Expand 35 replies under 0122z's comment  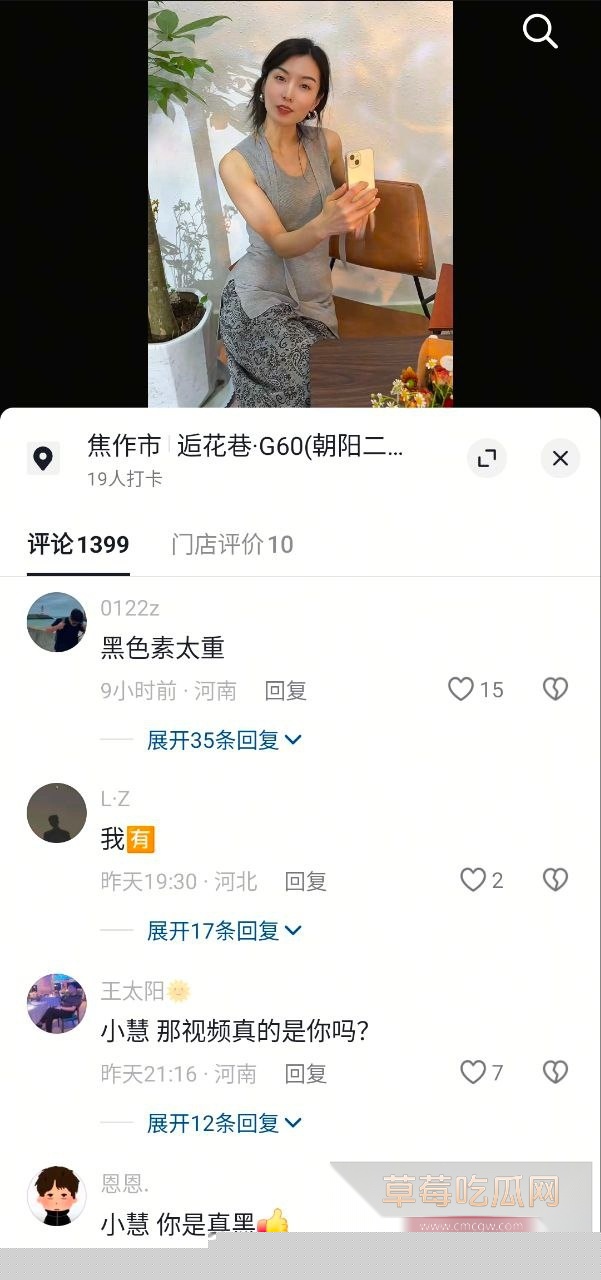224,741
